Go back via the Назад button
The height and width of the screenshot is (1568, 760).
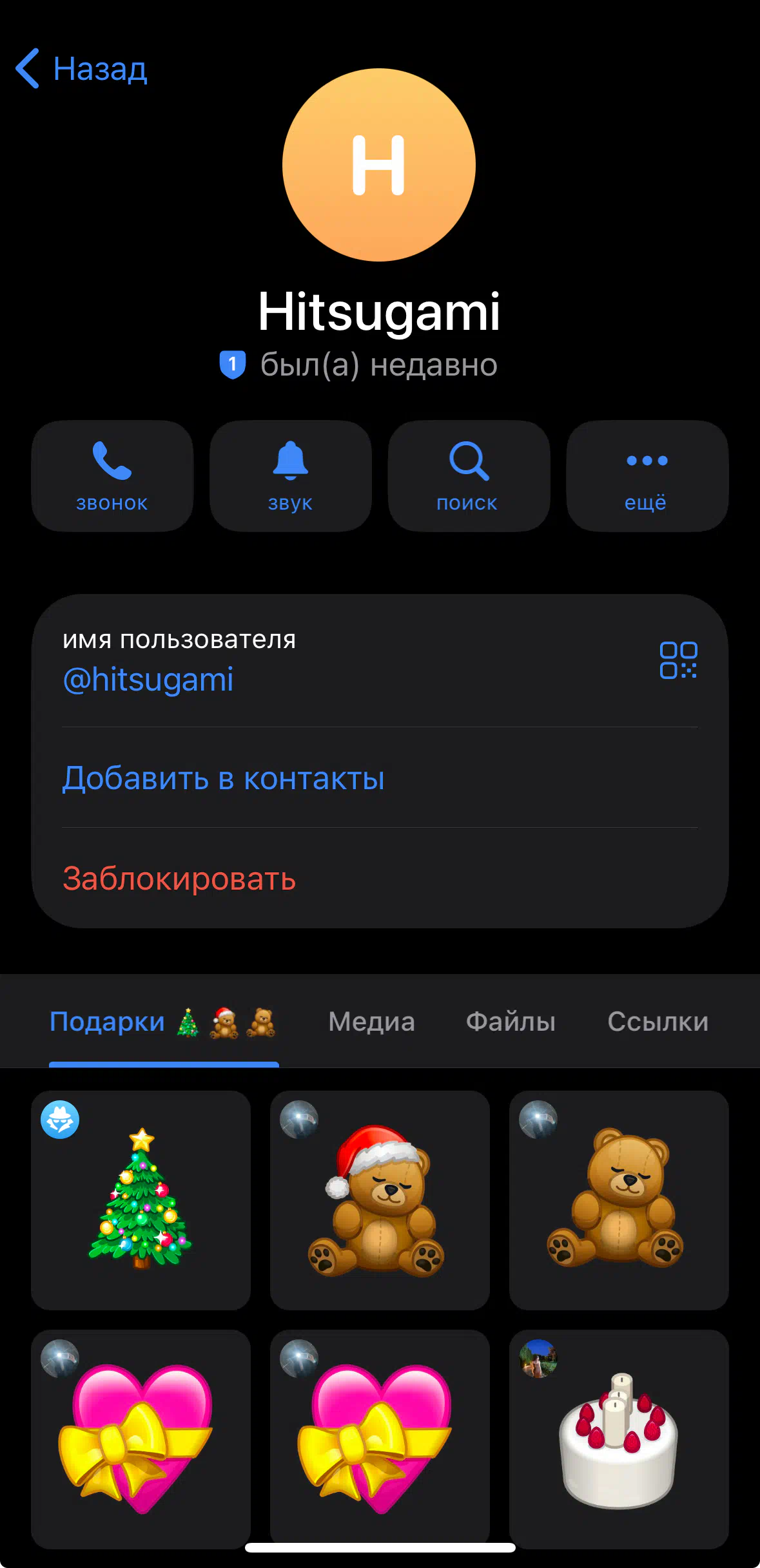82,68
